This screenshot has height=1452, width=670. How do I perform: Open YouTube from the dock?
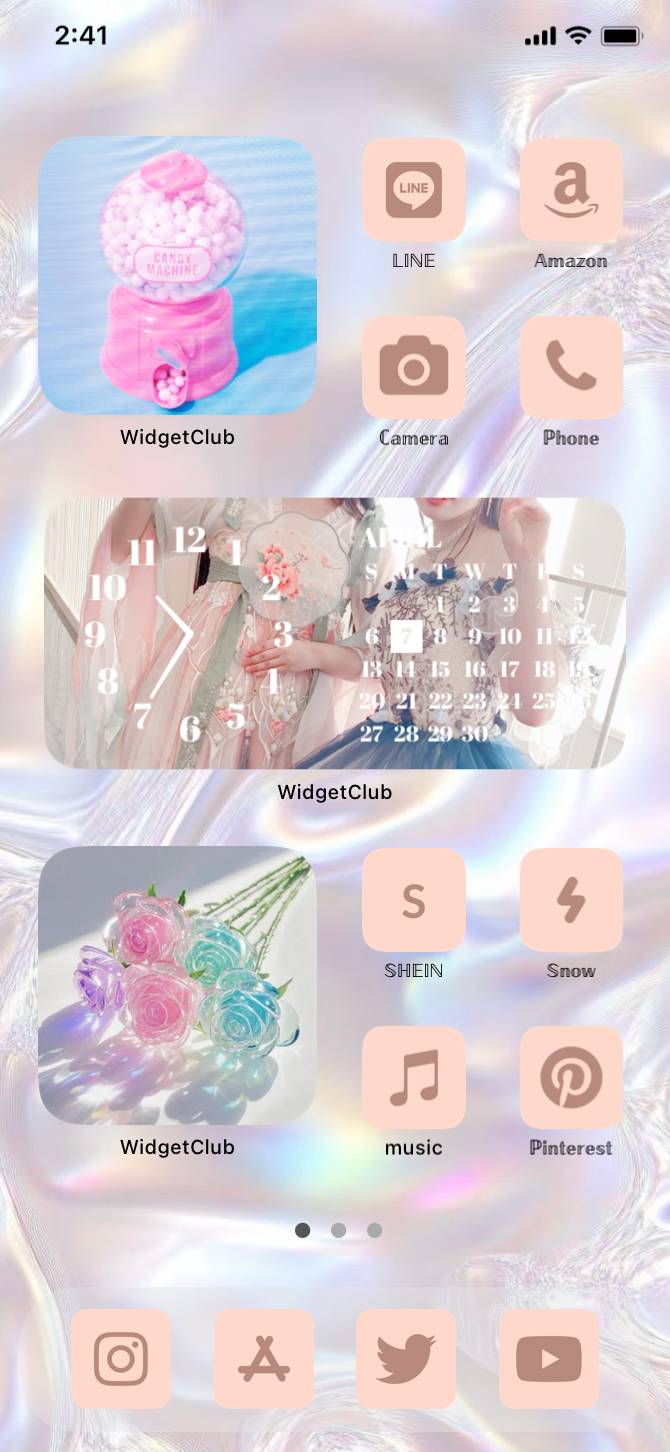549,1359
